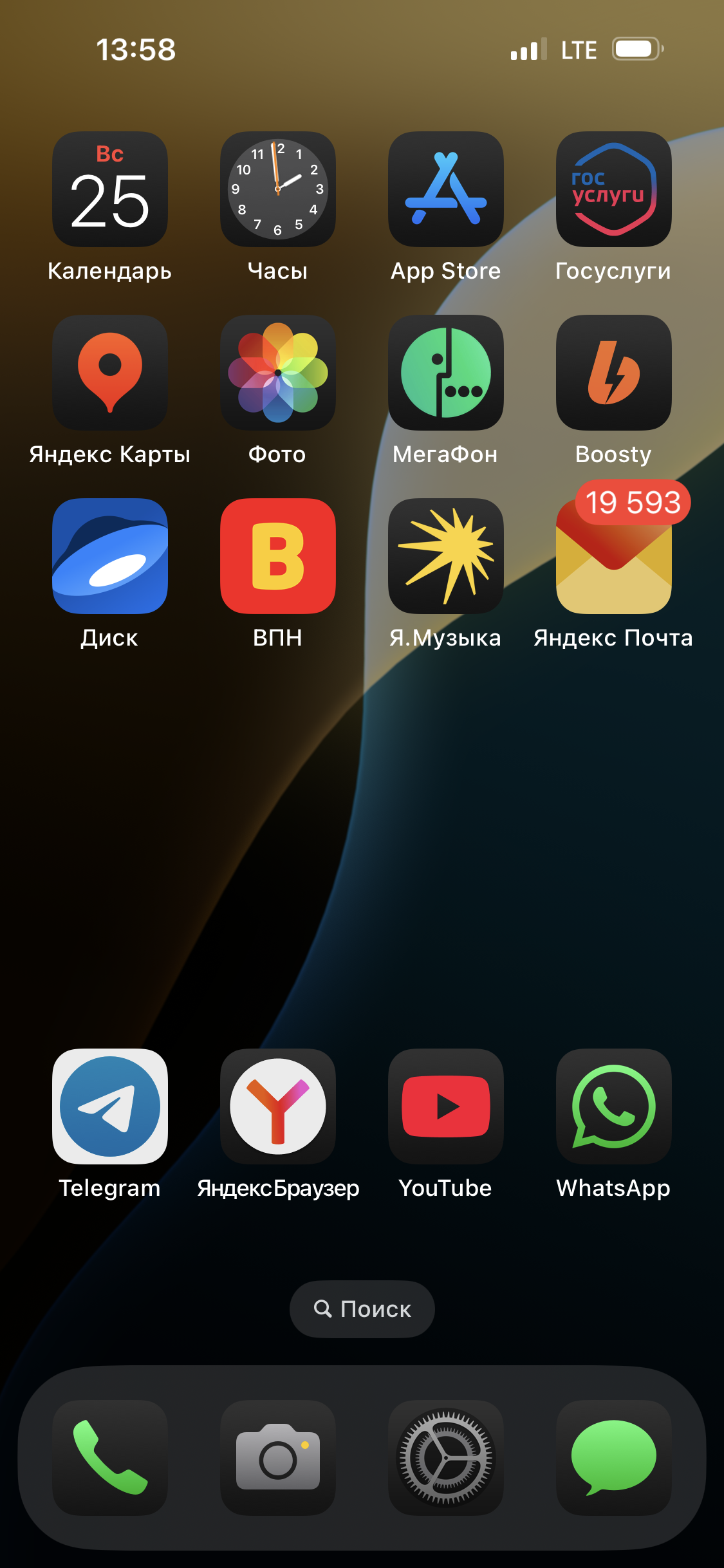Image resolution: width=724 pixels, height=1568 pixels.
Task: Launch the Часы clock app
Action: (x=278, y=189)
